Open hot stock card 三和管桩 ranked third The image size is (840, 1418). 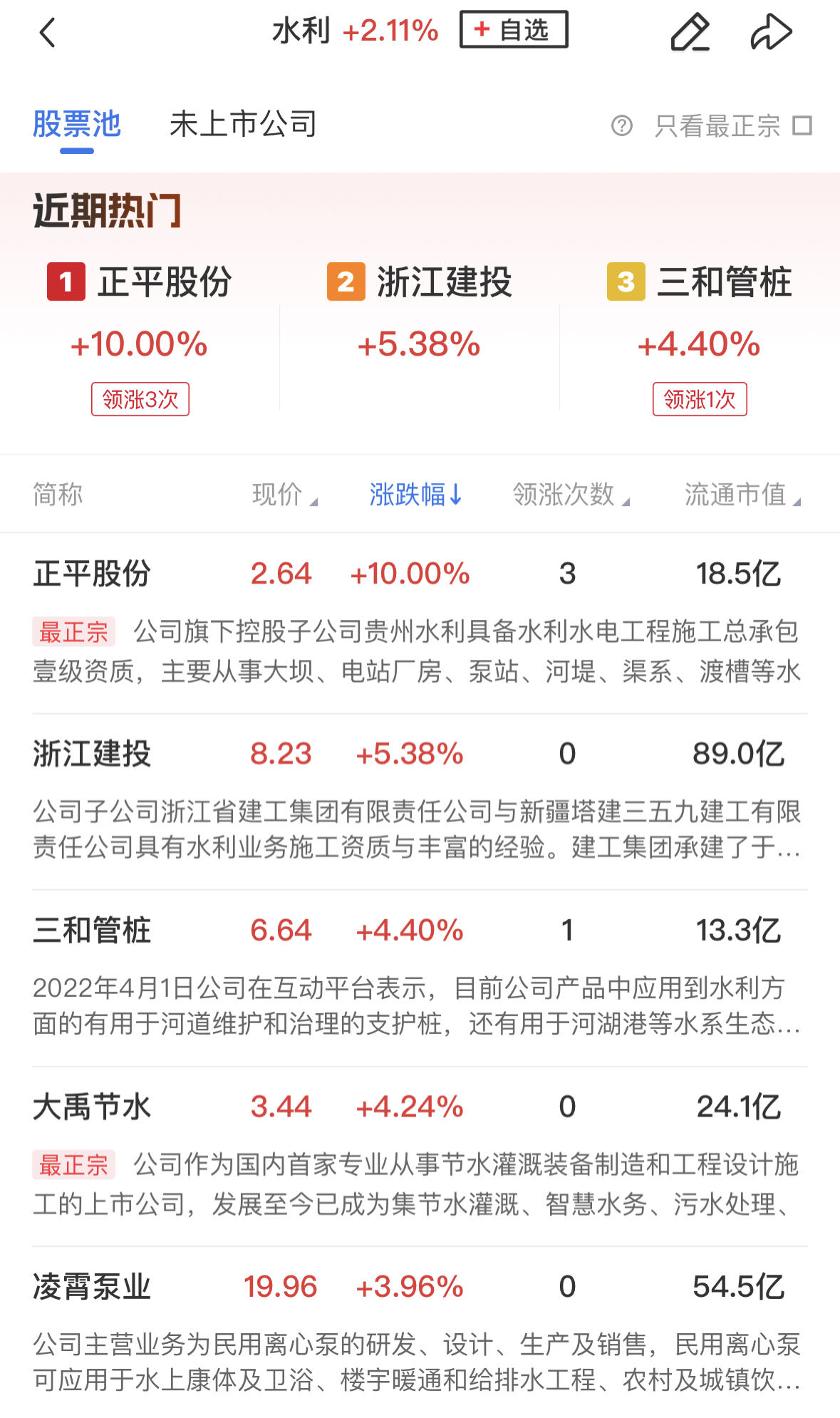[x=700, y=335]
